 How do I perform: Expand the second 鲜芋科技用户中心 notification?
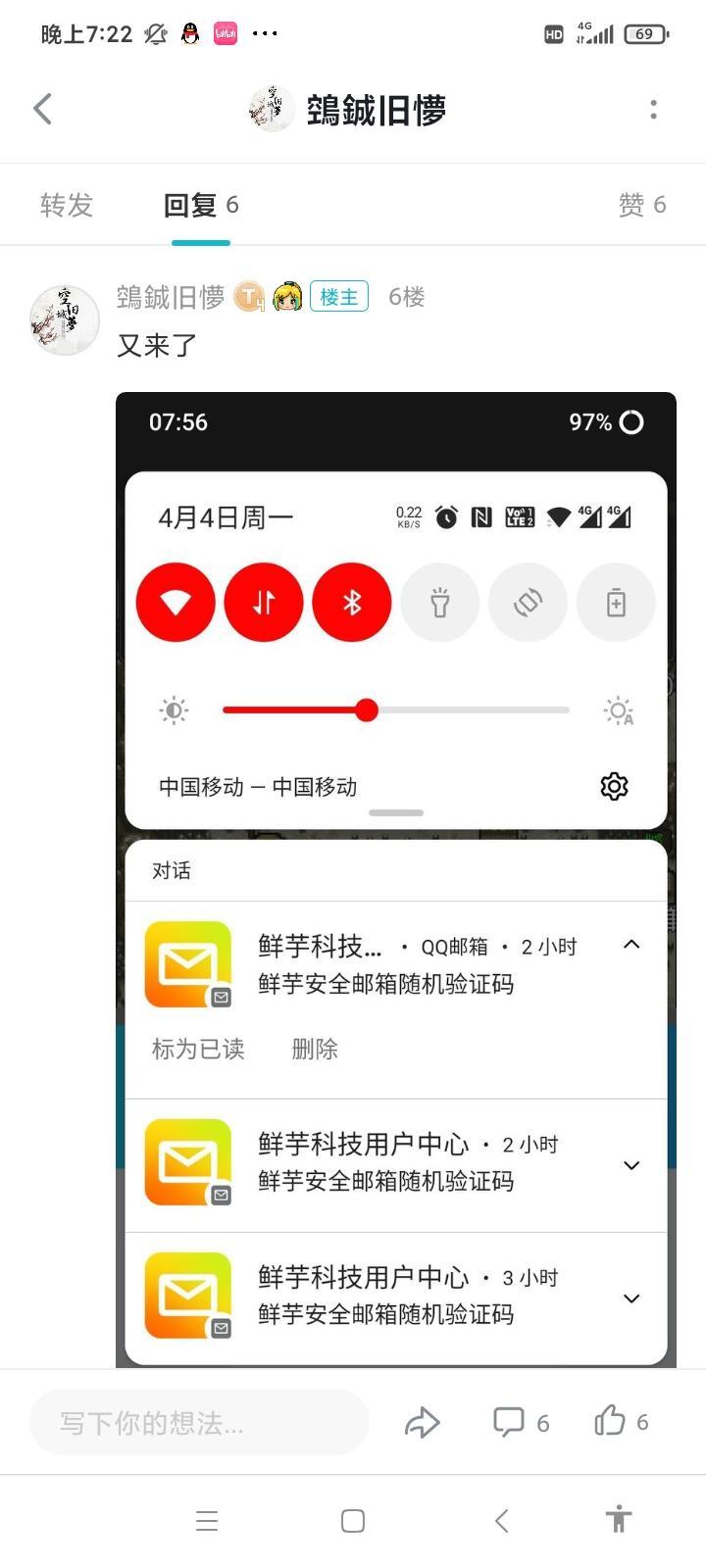[631, 1164]
